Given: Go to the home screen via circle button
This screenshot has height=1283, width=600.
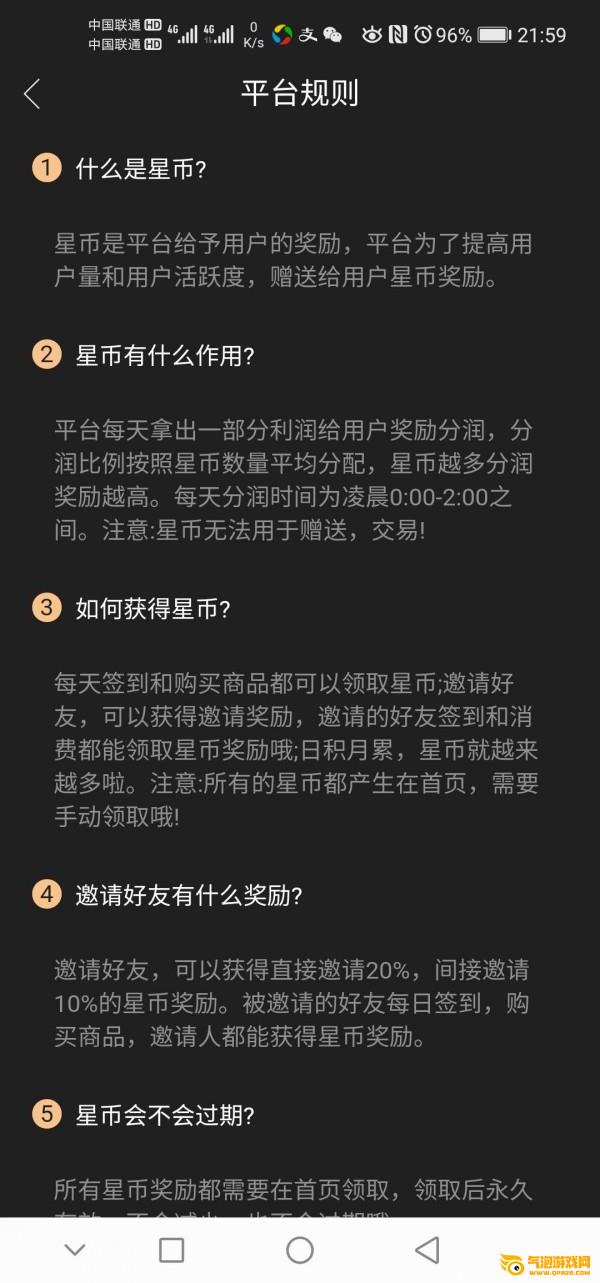Looking at the screenshot, I should point(300,1249).
